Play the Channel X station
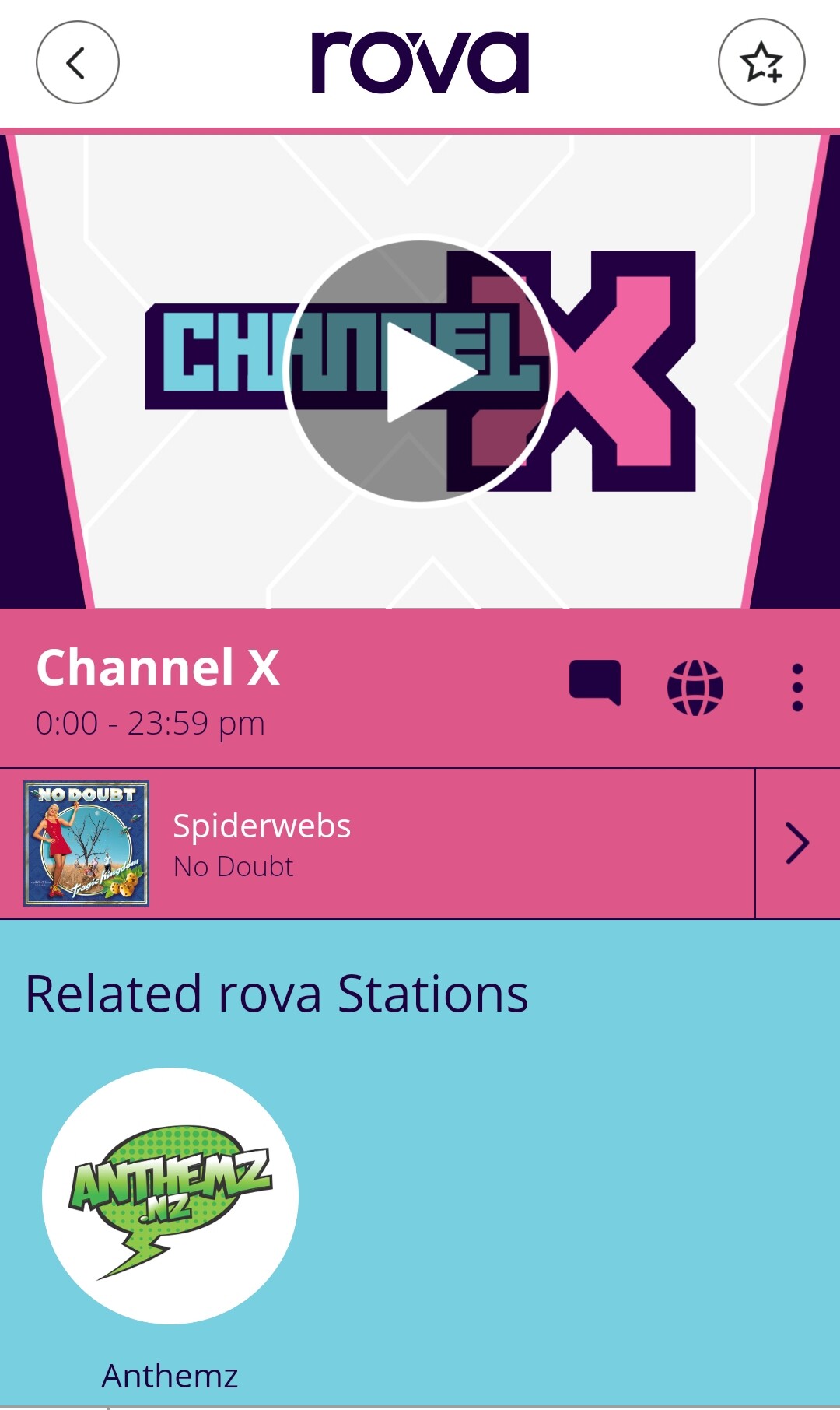Viewport: 840px width, 1410px height. tap(420, 371)
